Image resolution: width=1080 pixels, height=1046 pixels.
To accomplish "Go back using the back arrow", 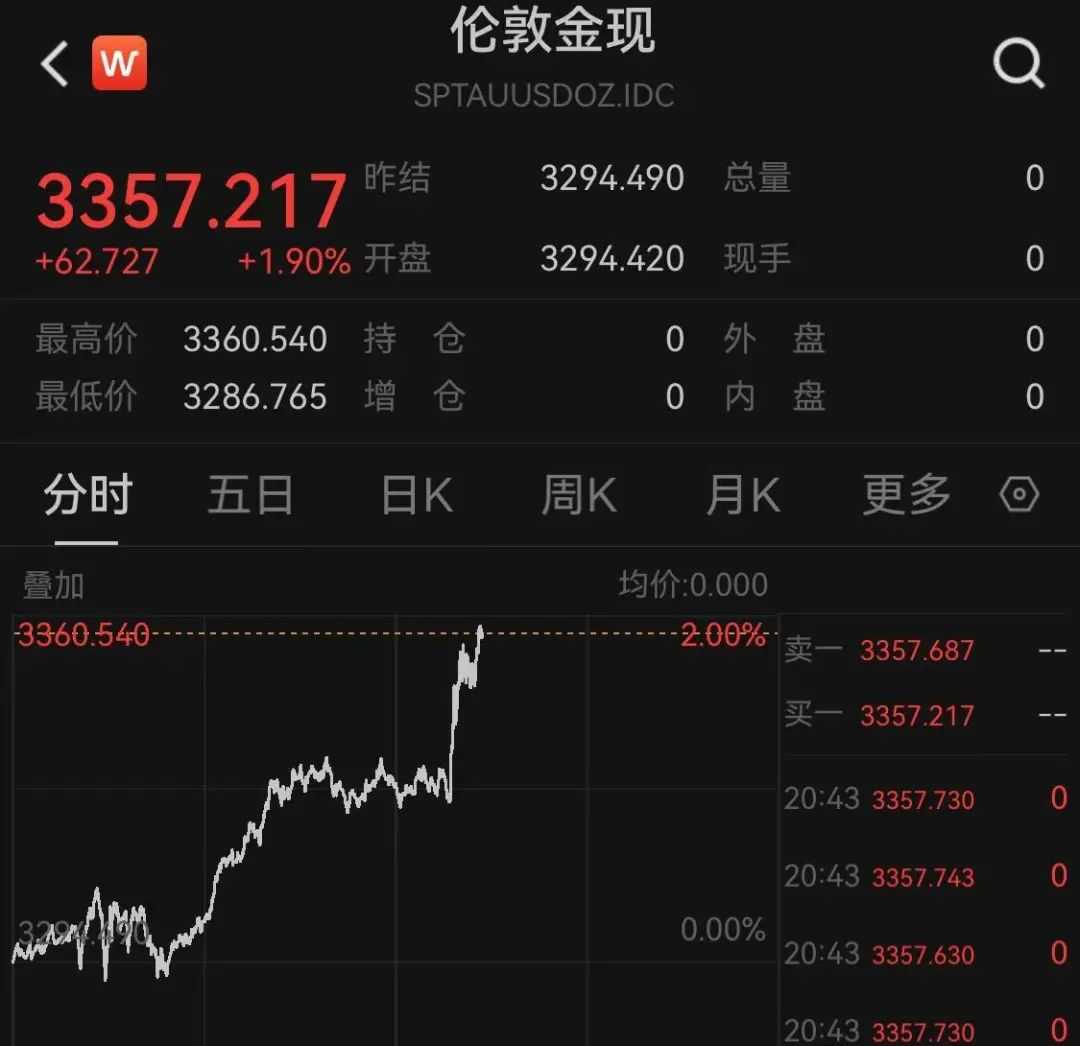I will [54, 64].
